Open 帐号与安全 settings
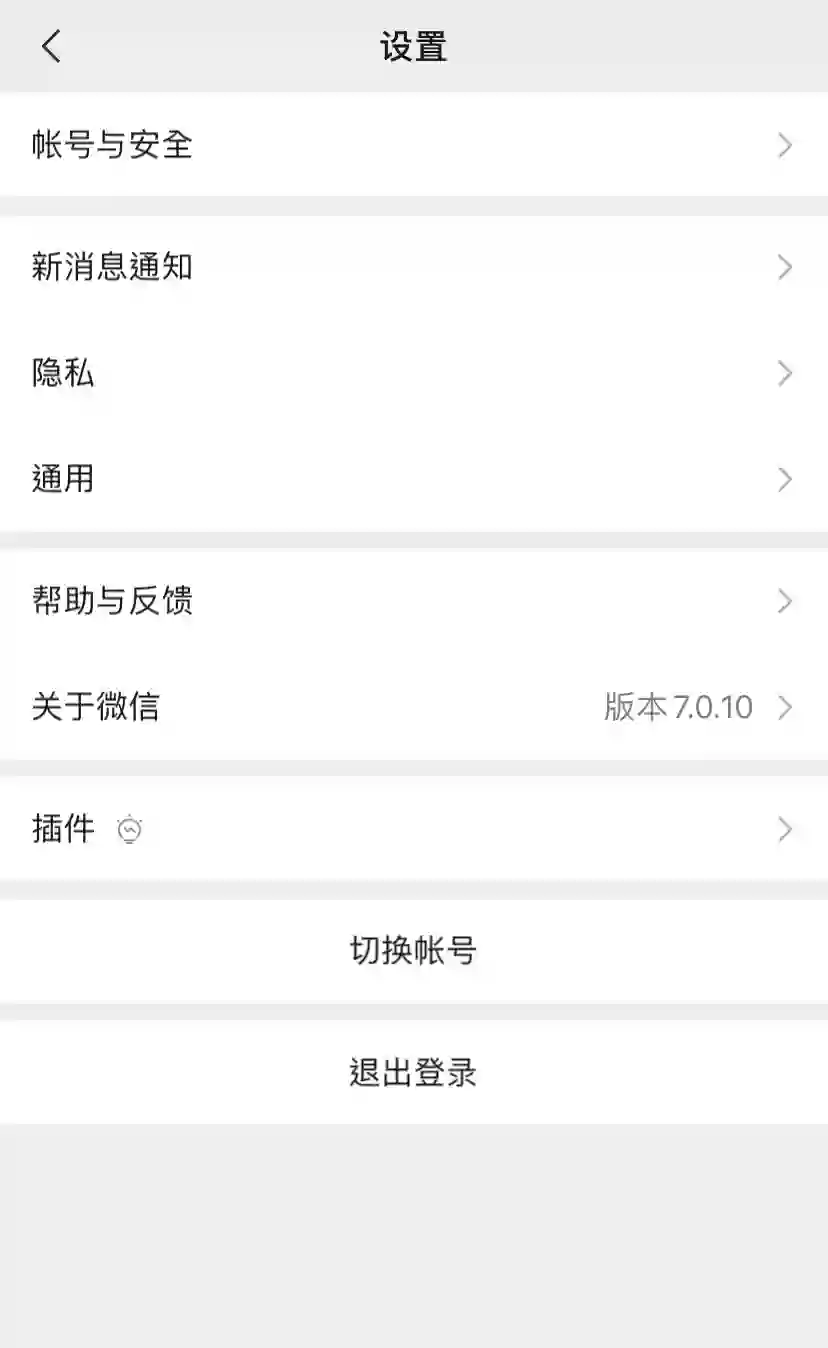Screen dimensions: 828x1348 coord(413,146)
